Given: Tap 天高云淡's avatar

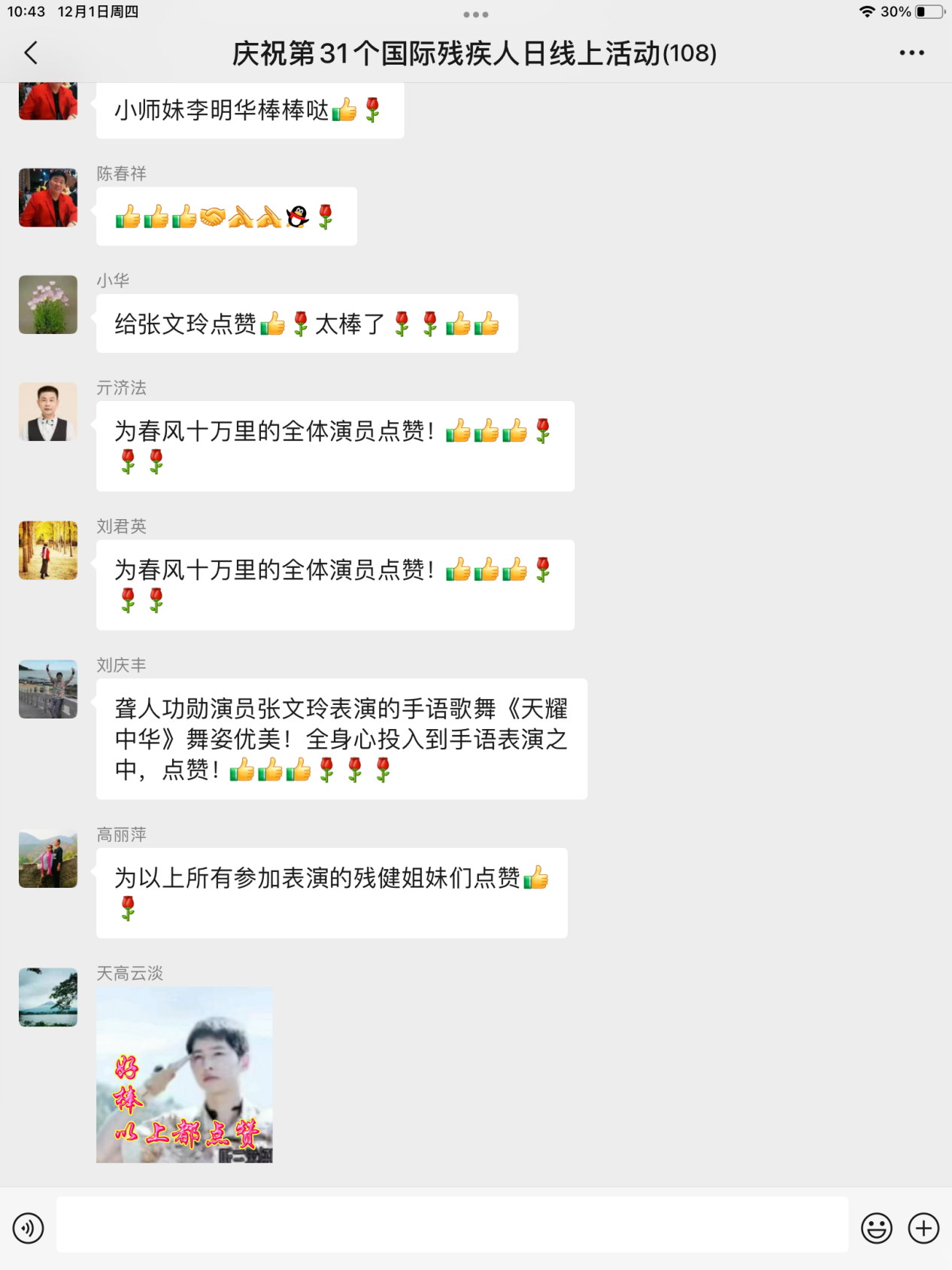Looking at the screenshot, I should click(48, 997).
